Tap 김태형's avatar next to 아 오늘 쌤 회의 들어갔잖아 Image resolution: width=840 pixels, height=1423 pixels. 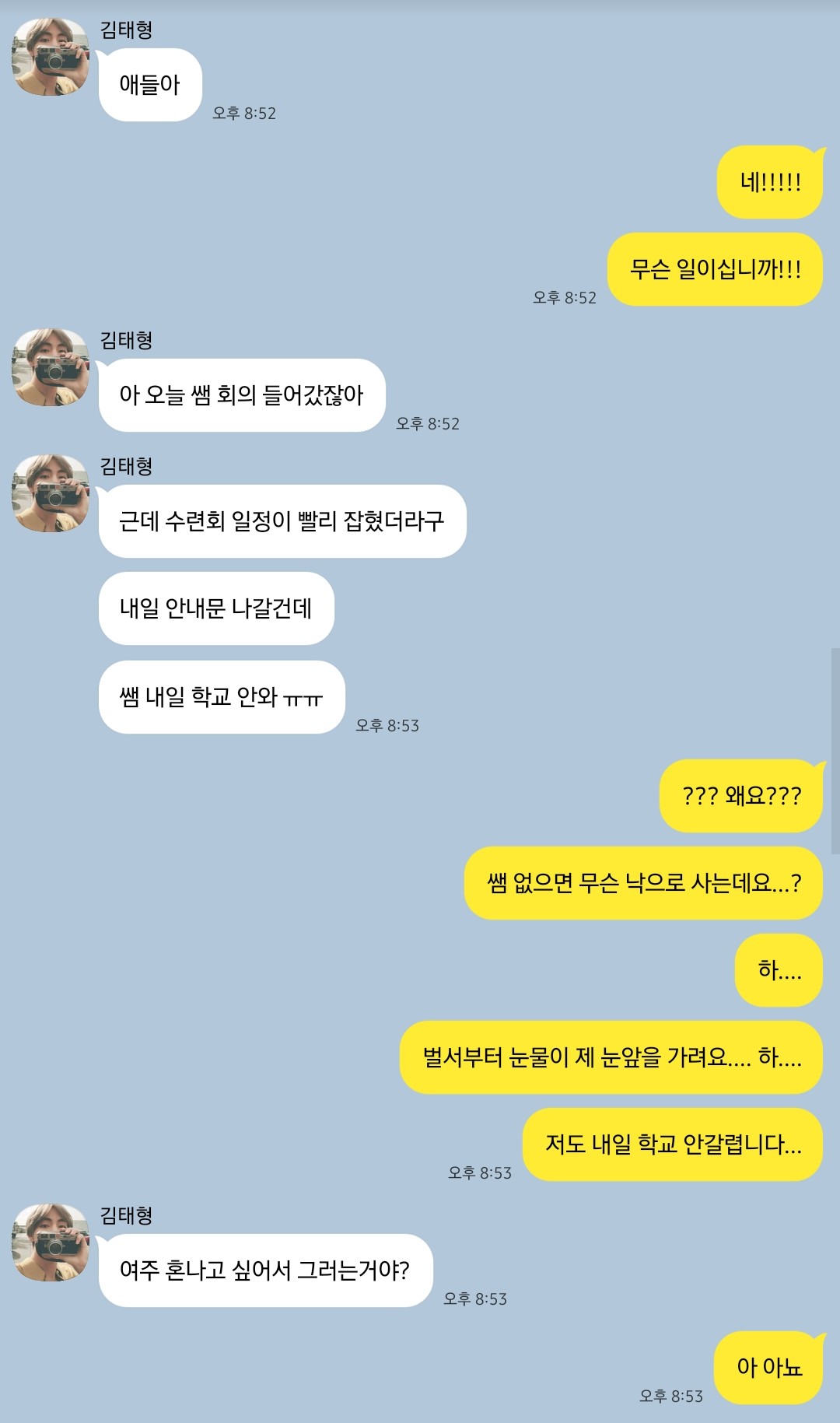51,367
